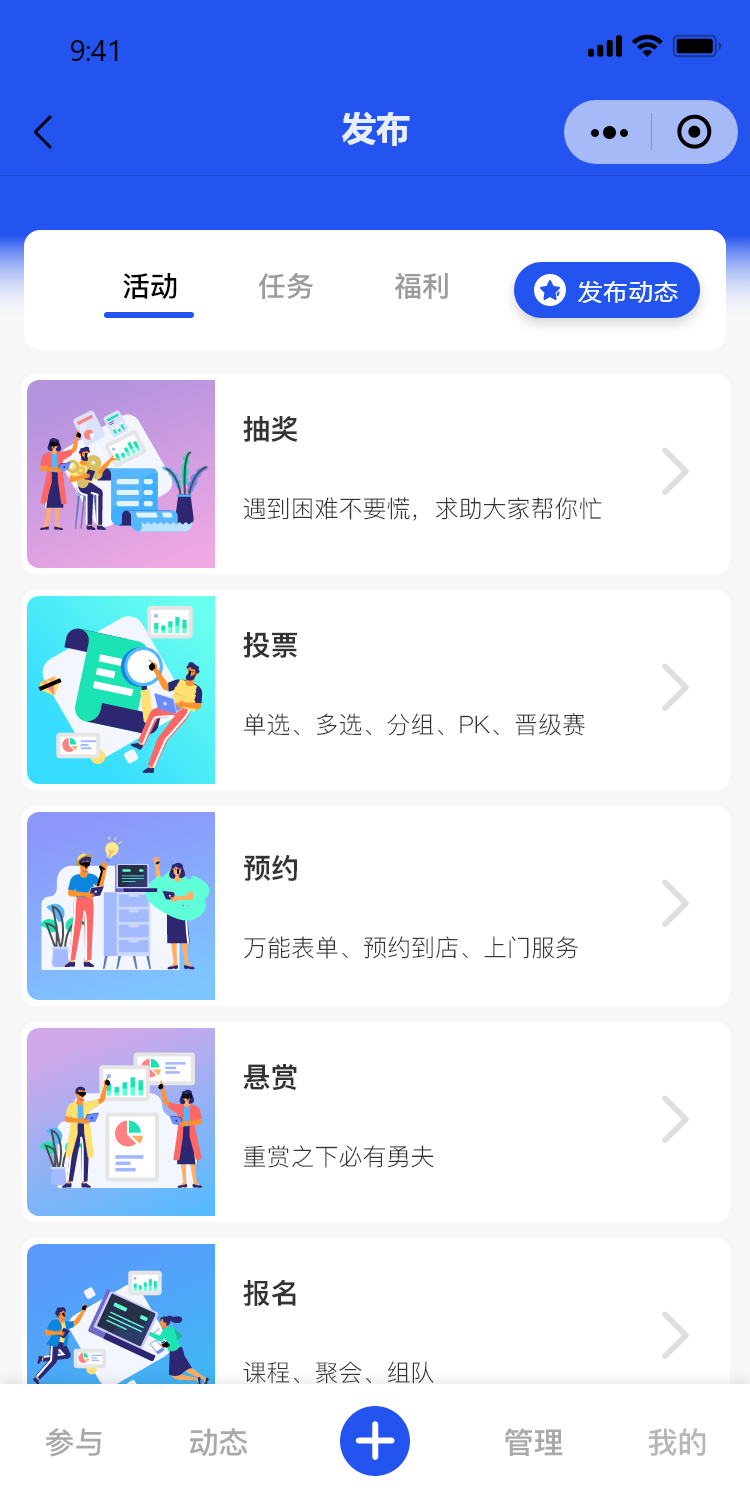Select the 报名 sign-up option
Image resolution: width=750 pixels, height=1496 pixels.
point(376,1318)
